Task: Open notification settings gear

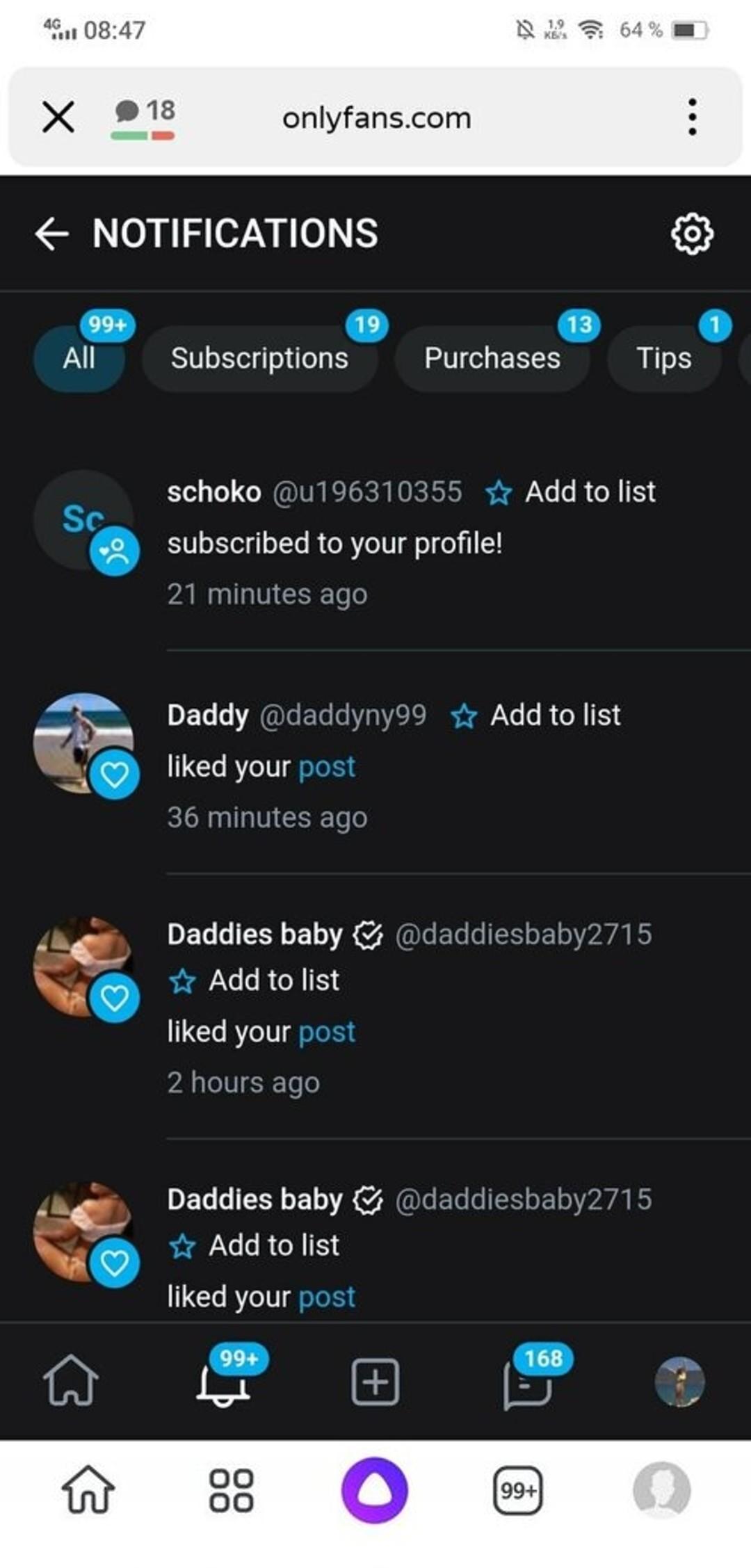Action: (691, 234)
